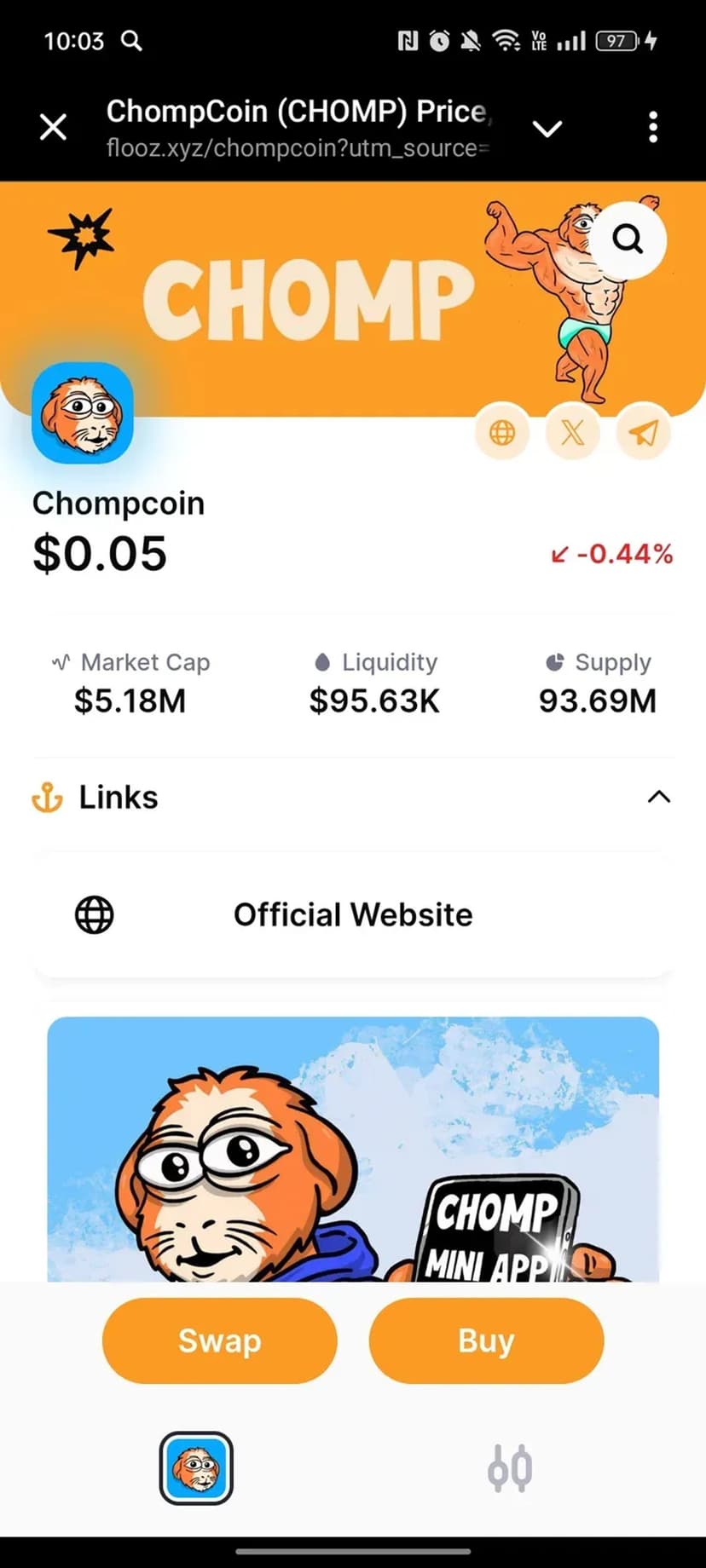Tap the search magnifier on the banner
706x1568 pixels.
[628, 240]
